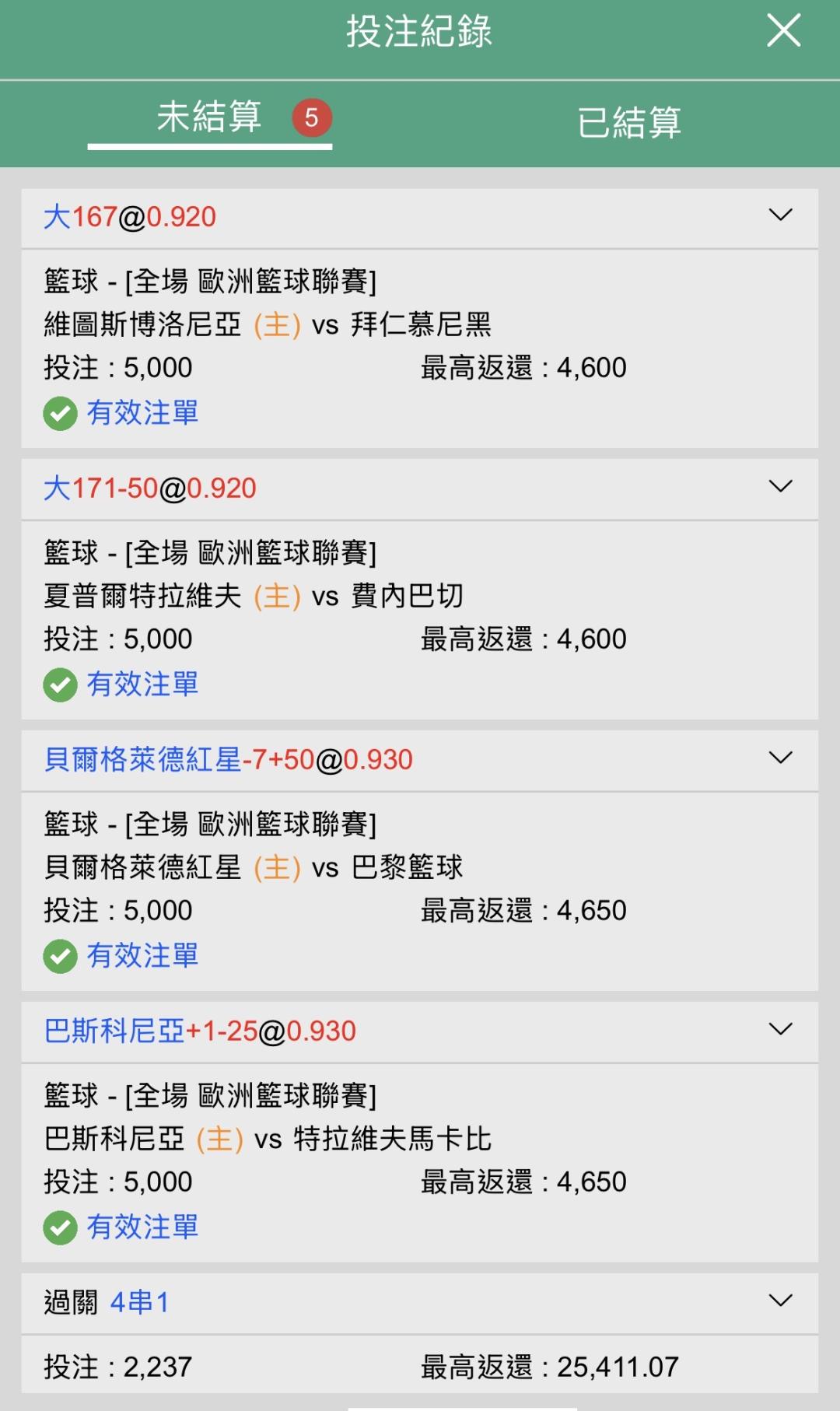This screenshot has height=1411, width=840.
Task: Expand the 貝爾格萊德紅星-7+50@0.930 bet details
Action: point(780,758)
